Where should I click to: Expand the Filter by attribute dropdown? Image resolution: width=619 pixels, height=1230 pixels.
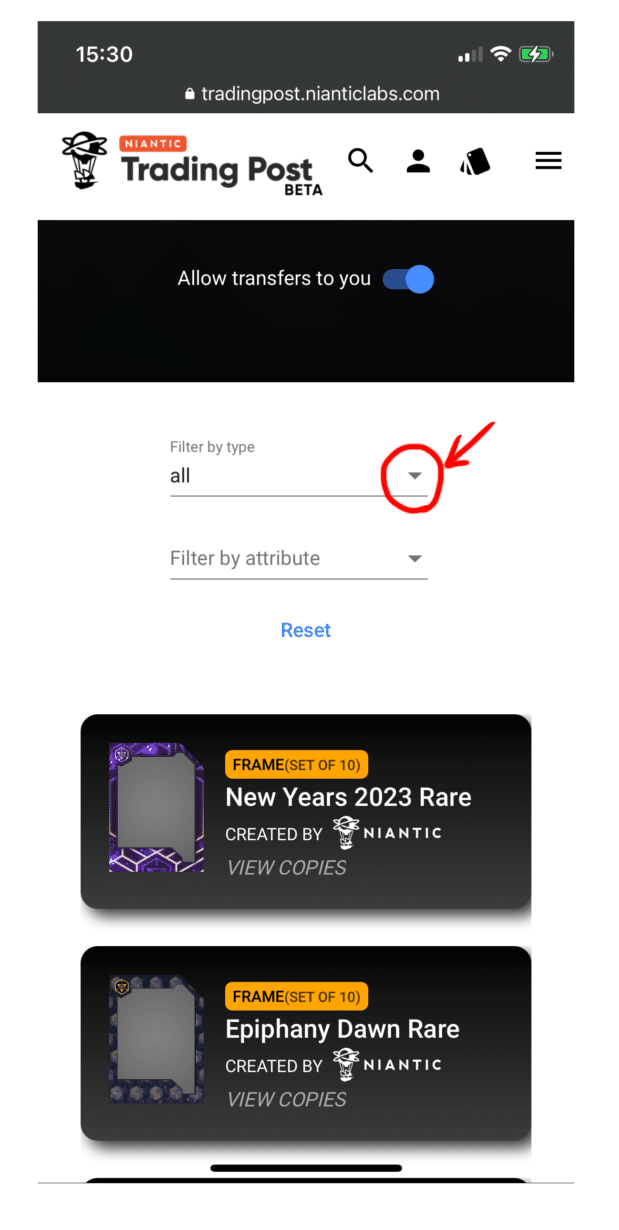tap(299, 558)
